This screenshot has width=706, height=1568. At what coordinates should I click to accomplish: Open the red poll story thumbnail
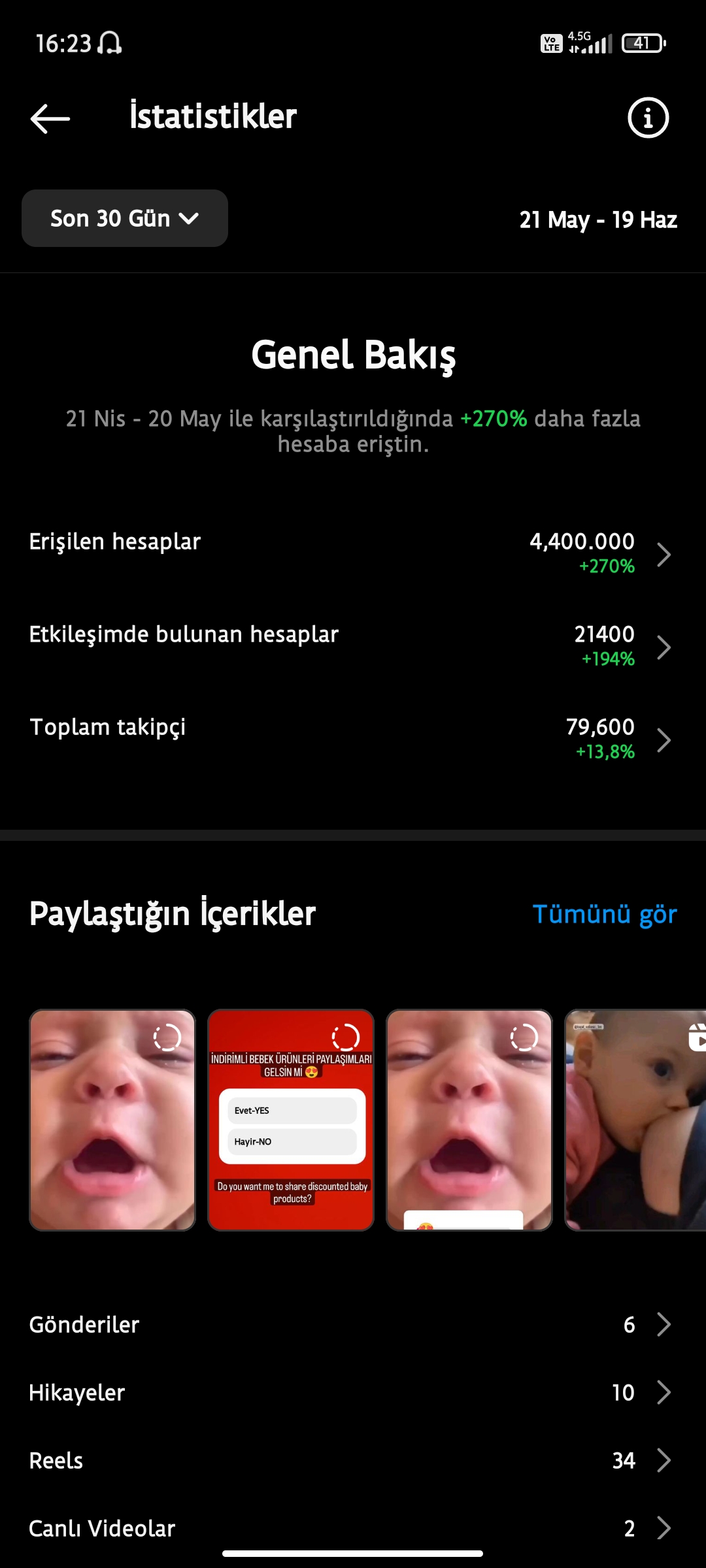coord(291,1120)
